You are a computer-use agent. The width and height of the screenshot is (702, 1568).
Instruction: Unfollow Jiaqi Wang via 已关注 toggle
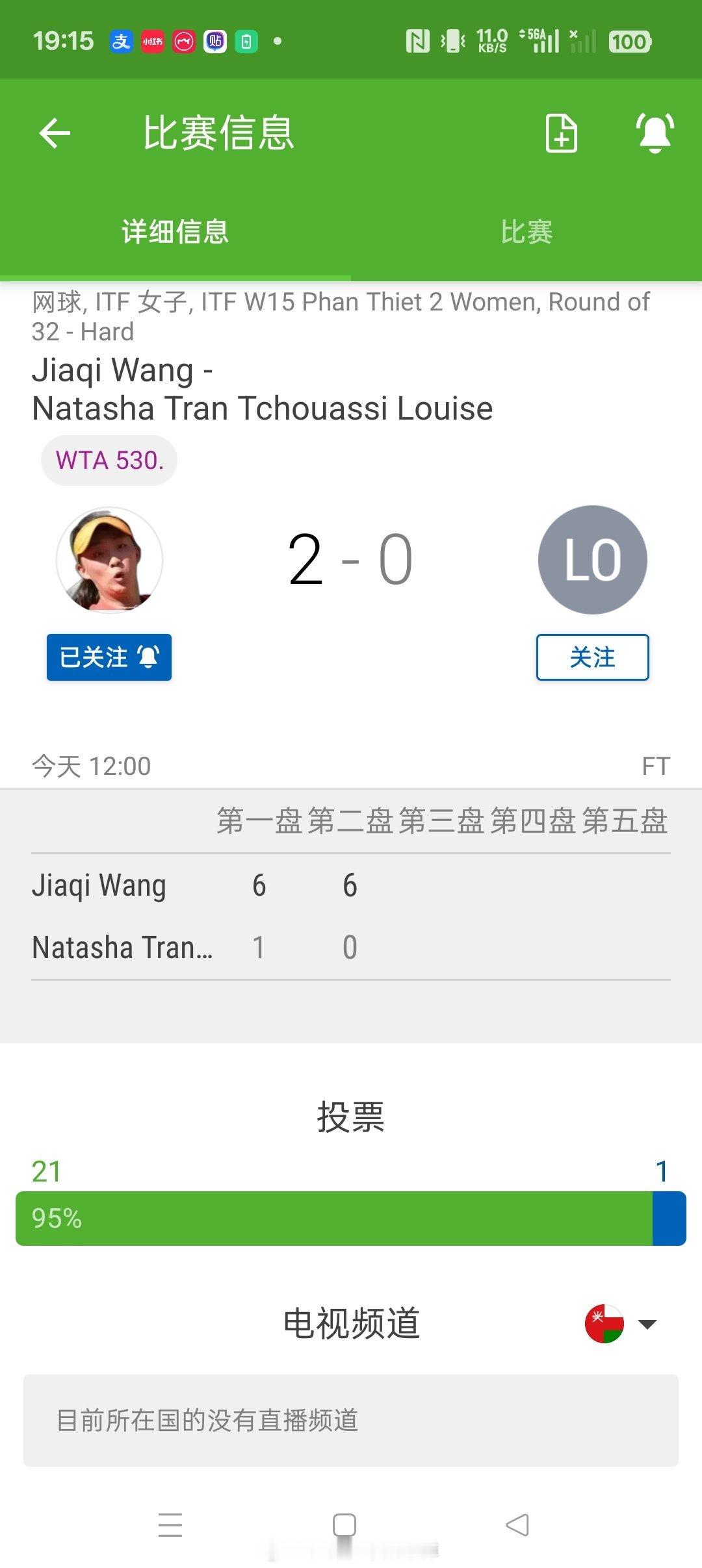[x=109, y=657]
